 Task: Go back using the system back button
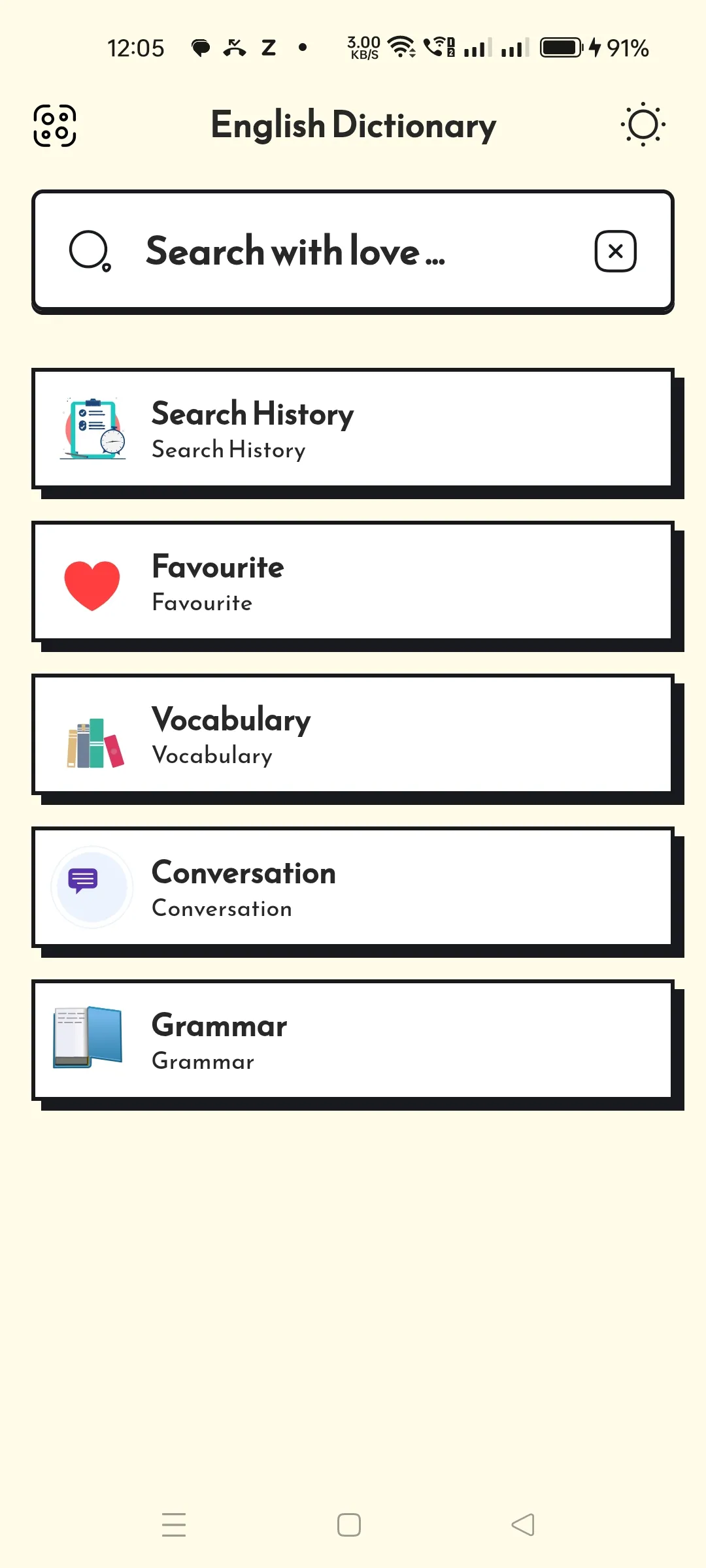523,1525
